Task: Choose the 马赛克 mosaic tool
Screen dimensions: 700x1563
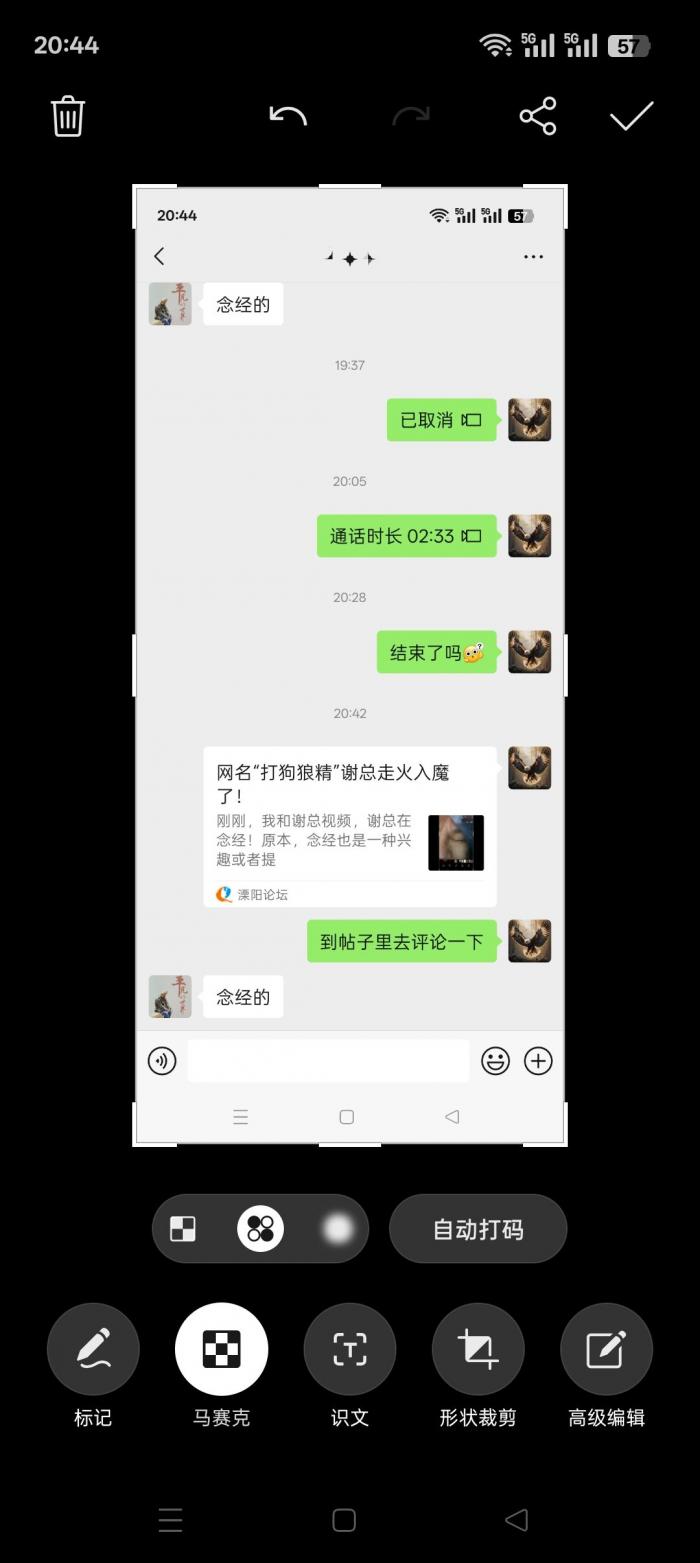Action: [221, 1349]
